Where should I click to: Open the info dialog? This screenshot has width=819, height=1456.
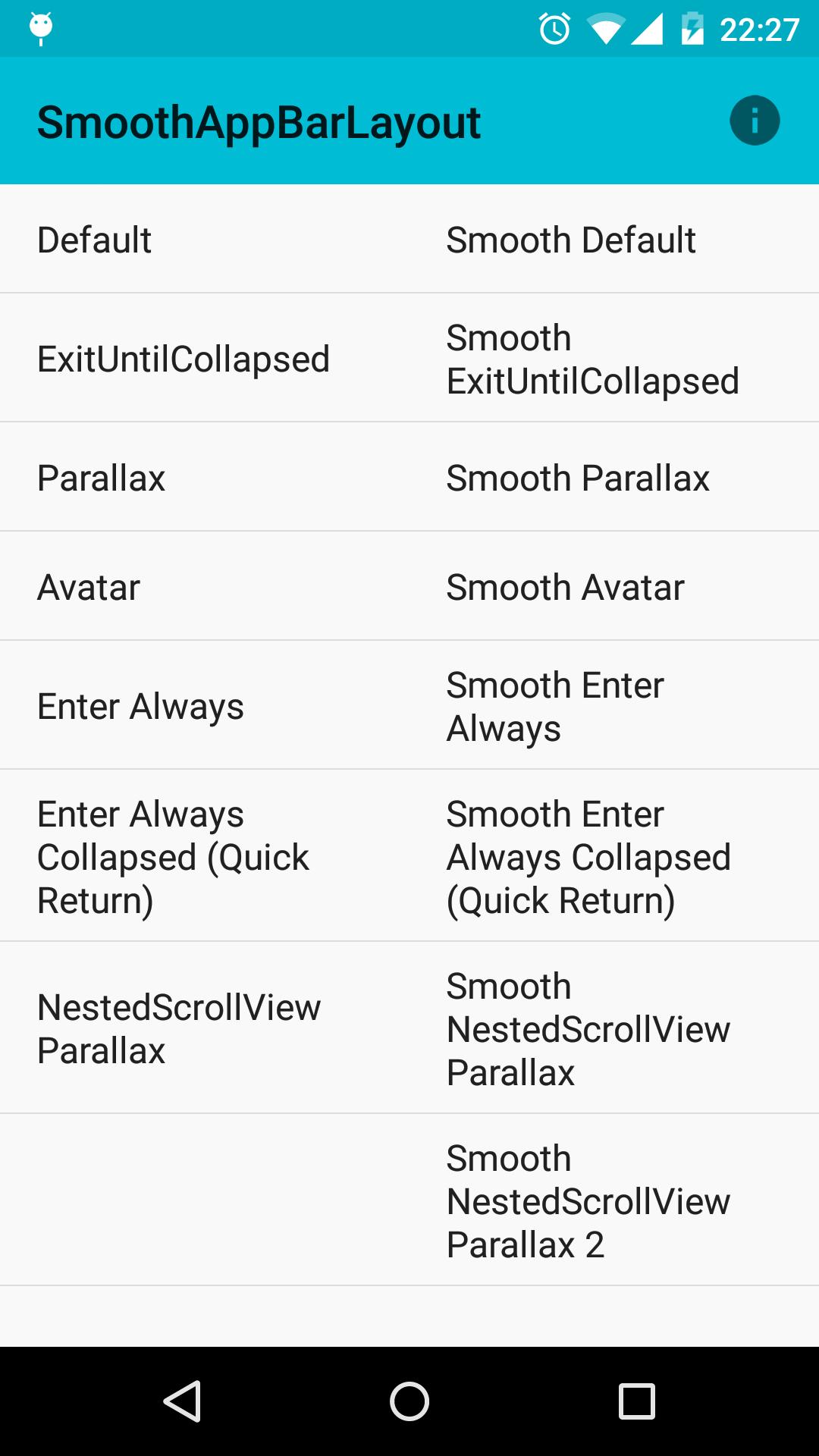pyautogui.click(x=755, y=120)
